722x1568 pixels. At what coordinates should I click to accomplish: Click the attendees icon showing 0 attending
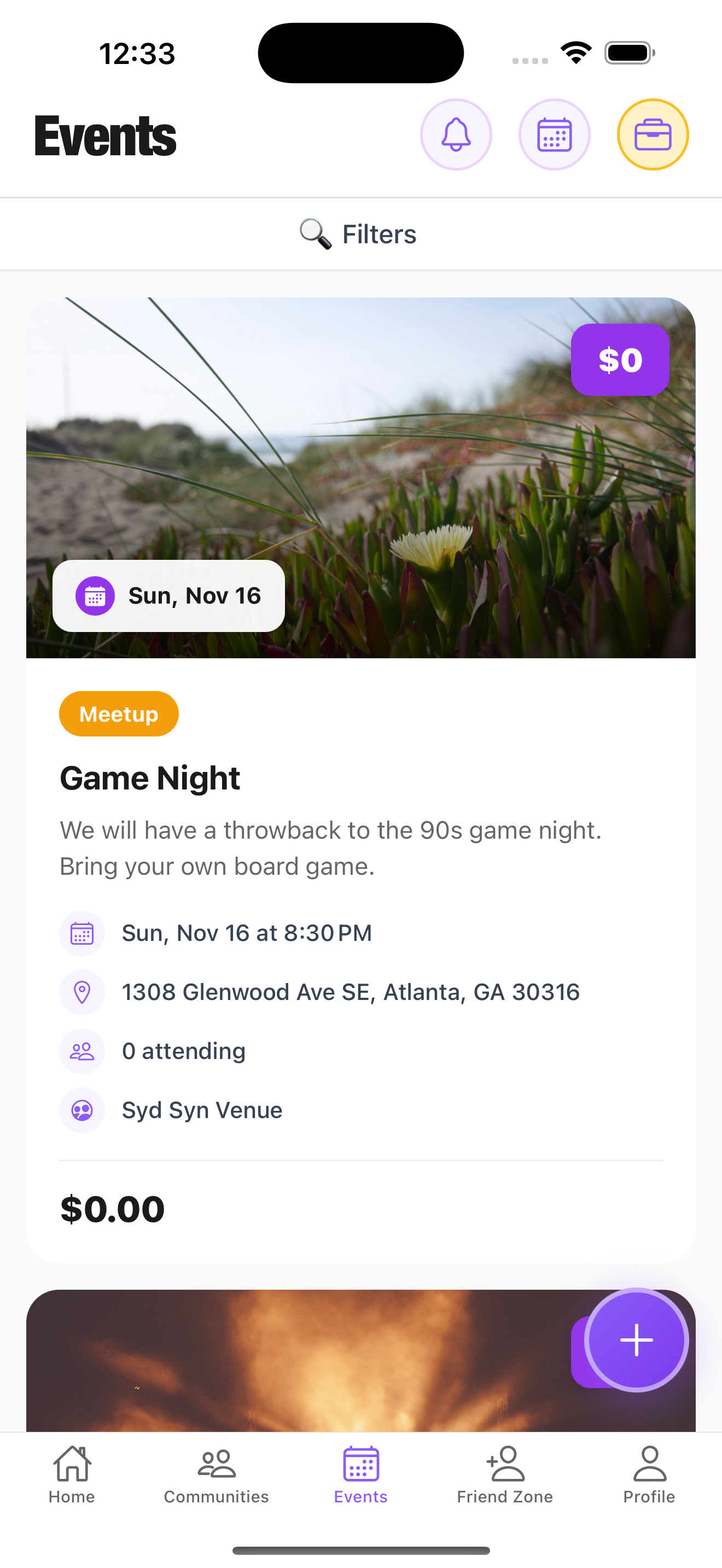[x=82, y=1051]
